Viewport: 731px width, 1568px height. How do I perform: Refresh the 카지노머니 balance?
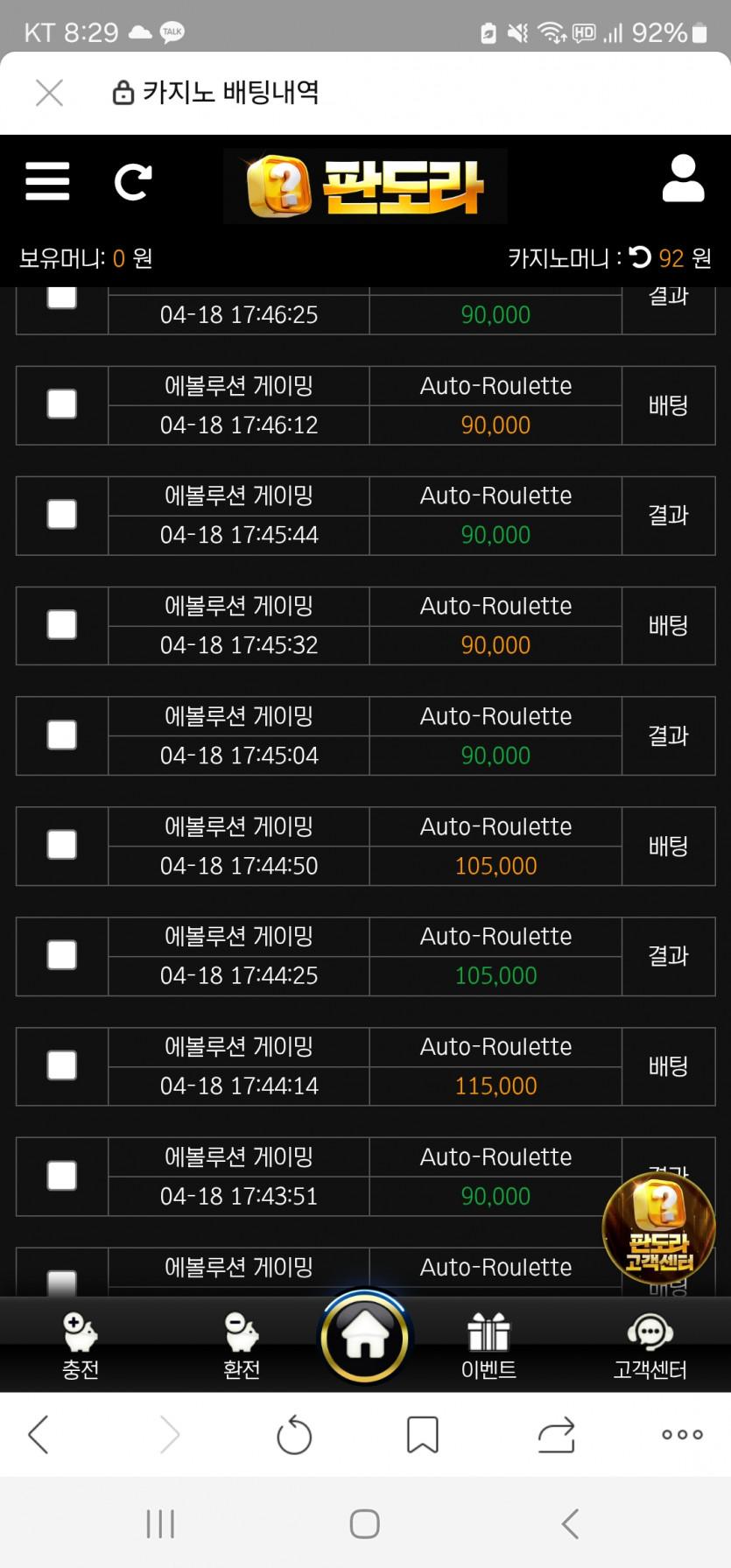[640, 257]
